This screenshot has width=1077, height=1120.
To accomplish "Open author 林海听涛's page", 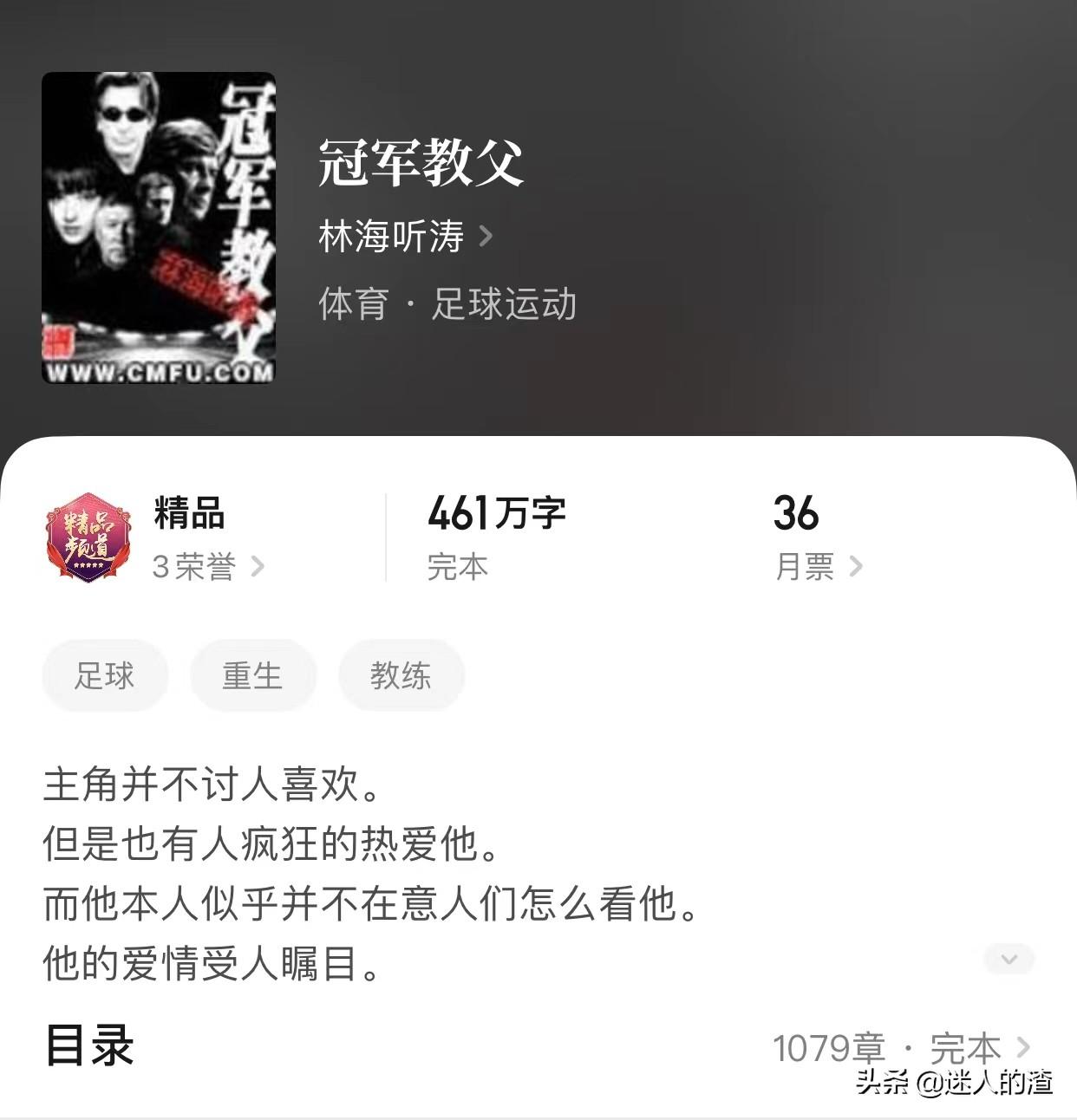I will [x=404, y=236].
